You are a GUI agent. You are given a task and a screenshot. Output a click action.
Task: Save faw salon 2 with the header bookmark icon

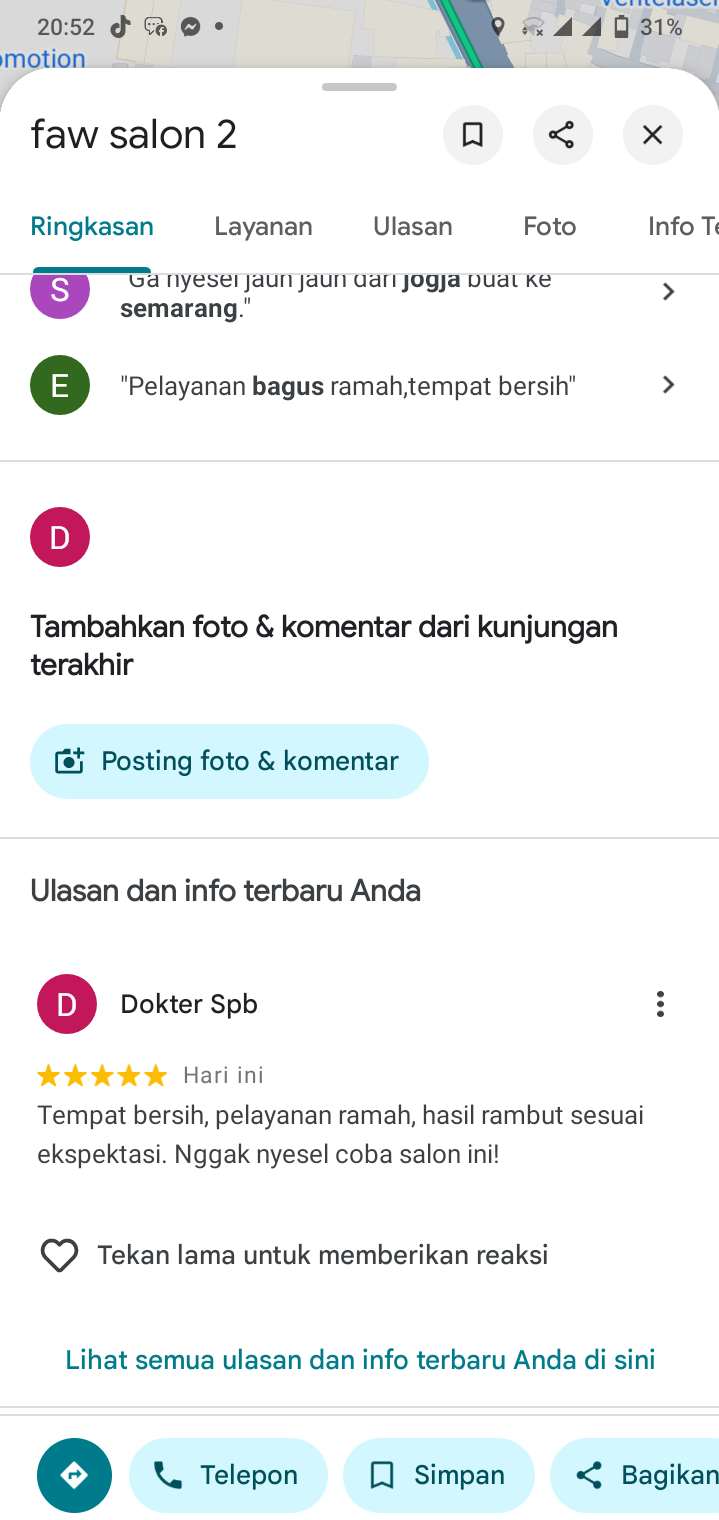pyautogui.click(x=472, y=134)
